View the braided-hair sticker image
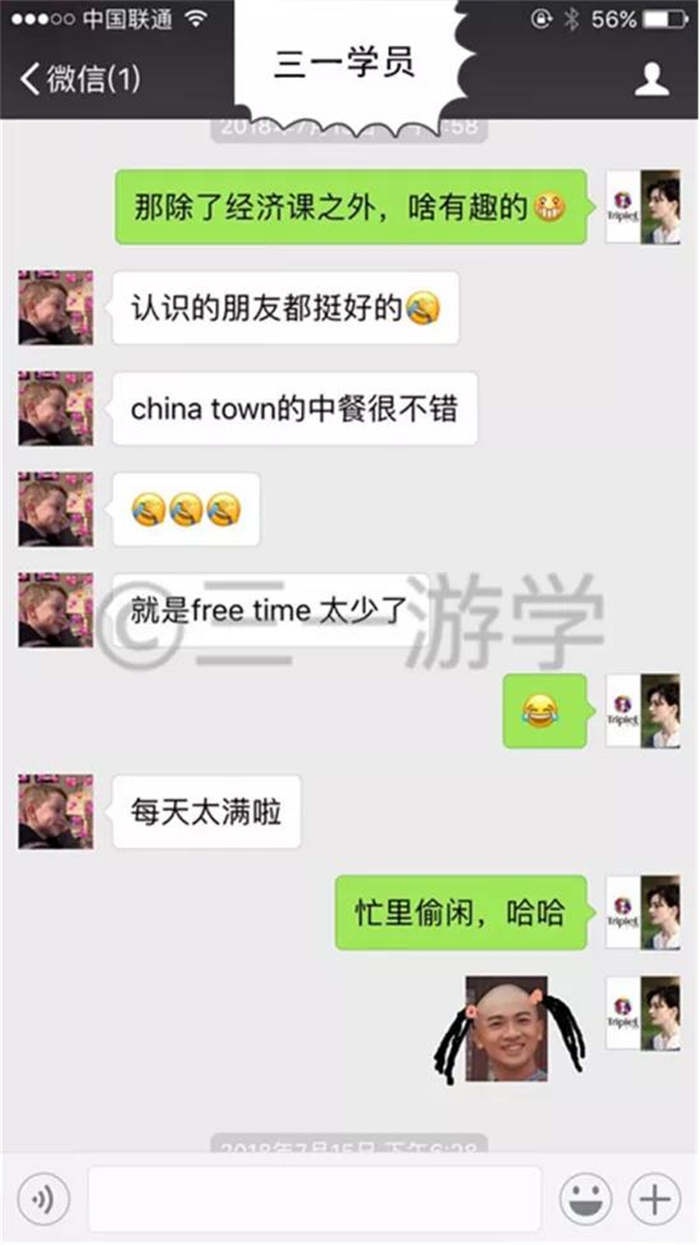This screenshot has width=700, height=1245. click(x=509, y=1030)
